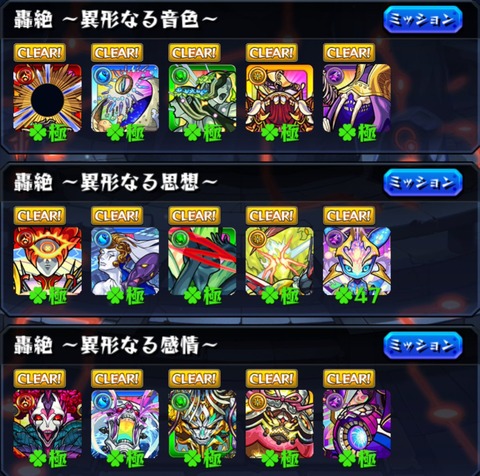Open the light monster tile in 異形なる音色

coord(280,98)
